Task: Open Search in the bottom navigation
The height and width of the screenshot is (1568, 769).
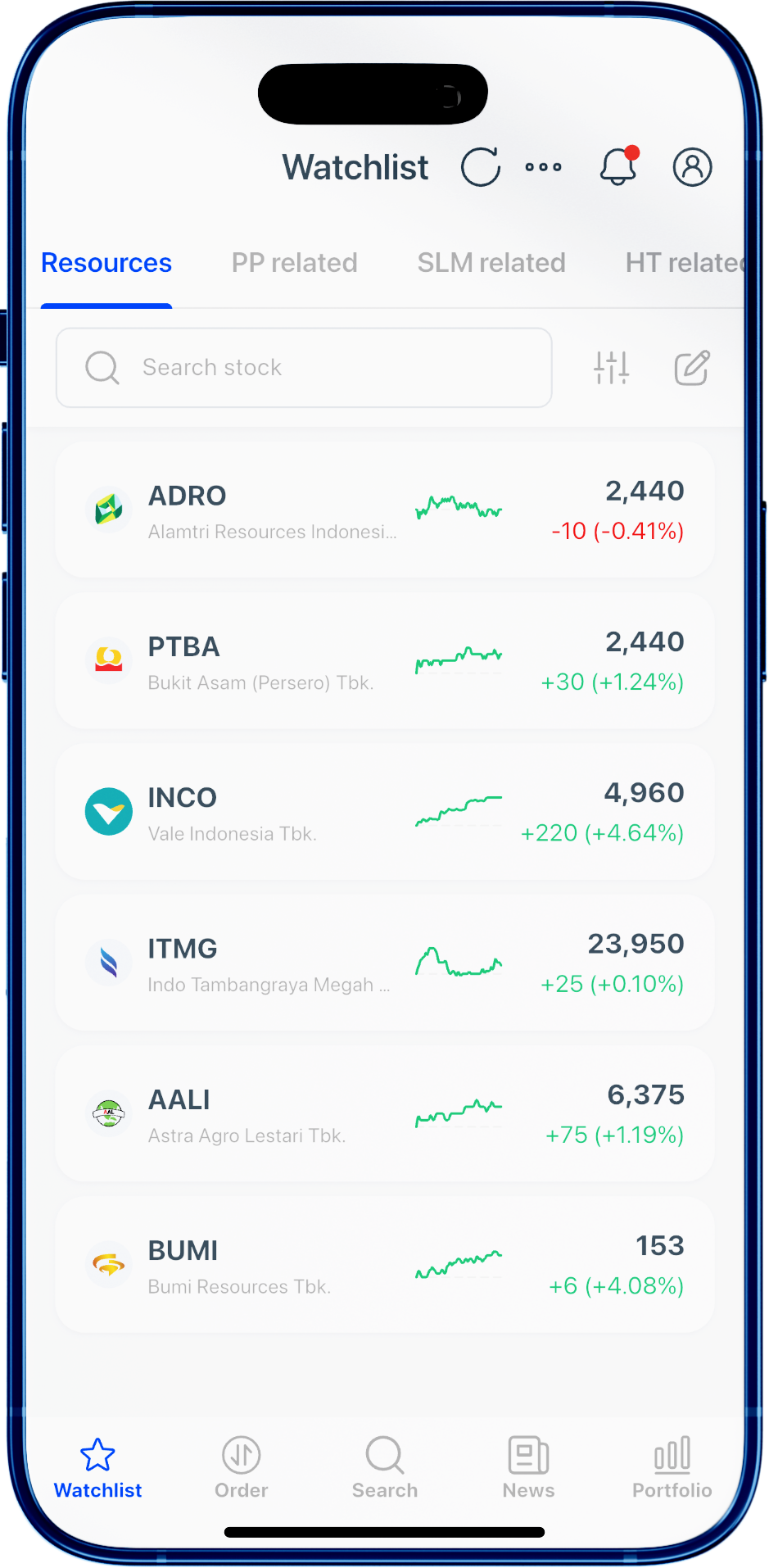Action: coord(385,1468)
